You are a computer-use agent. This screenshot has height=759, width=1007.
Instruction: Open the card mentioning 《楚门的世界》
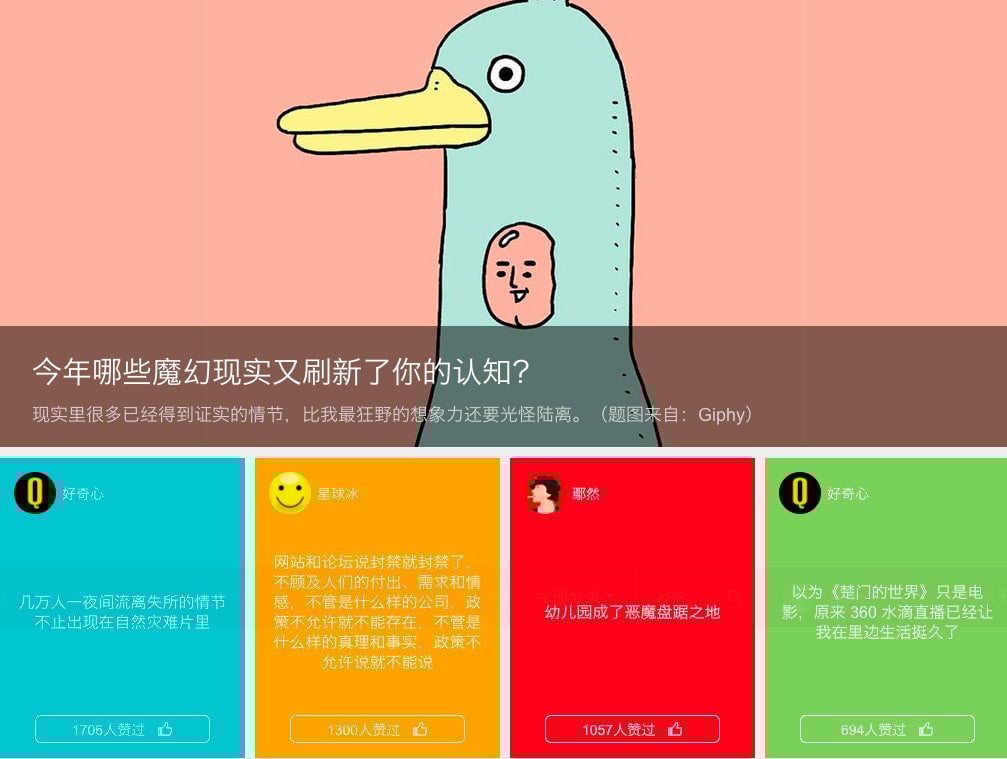point(887,611)
